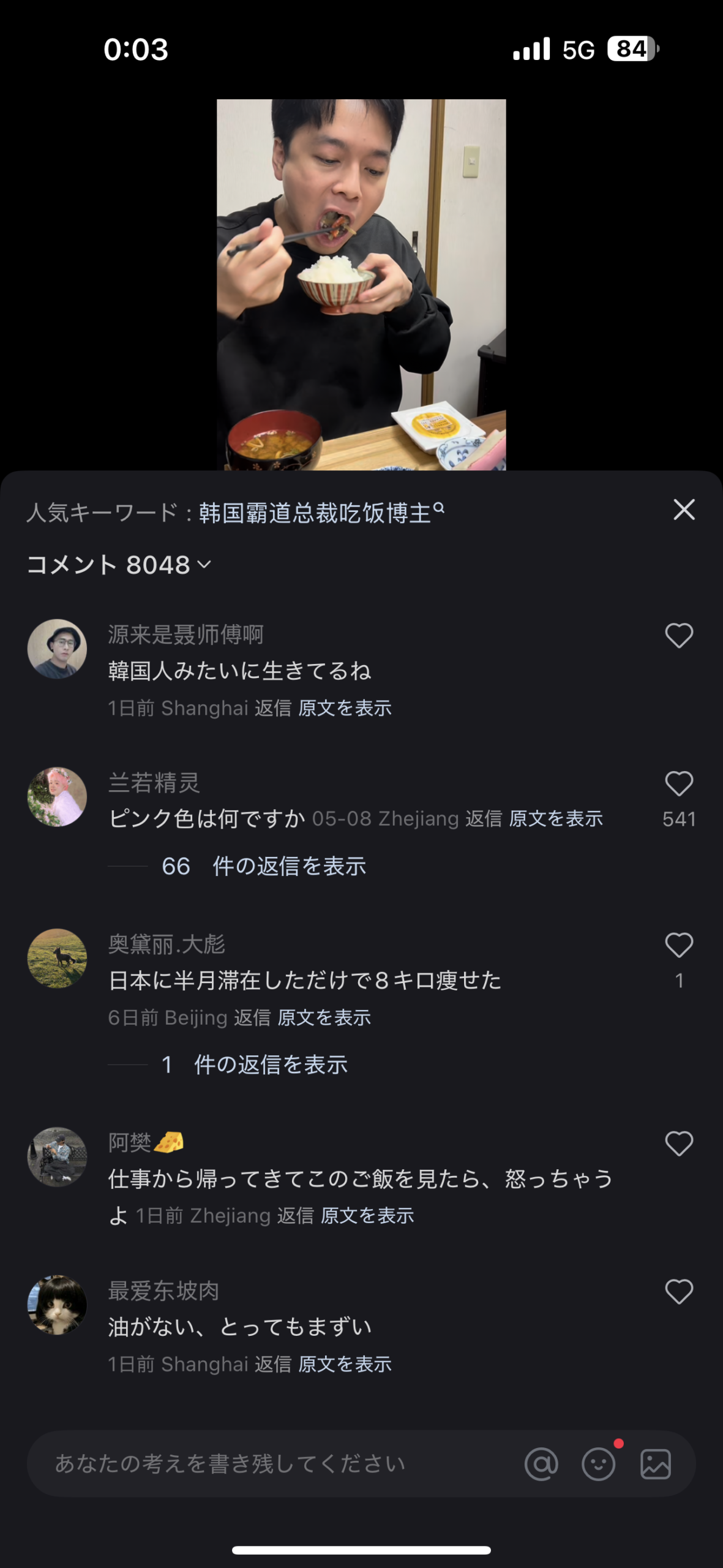Expand the 1 reply under 奥黛丽.大彪
The width and height of the screenshot is (723, 1568).
click(x=255, y=1065)
